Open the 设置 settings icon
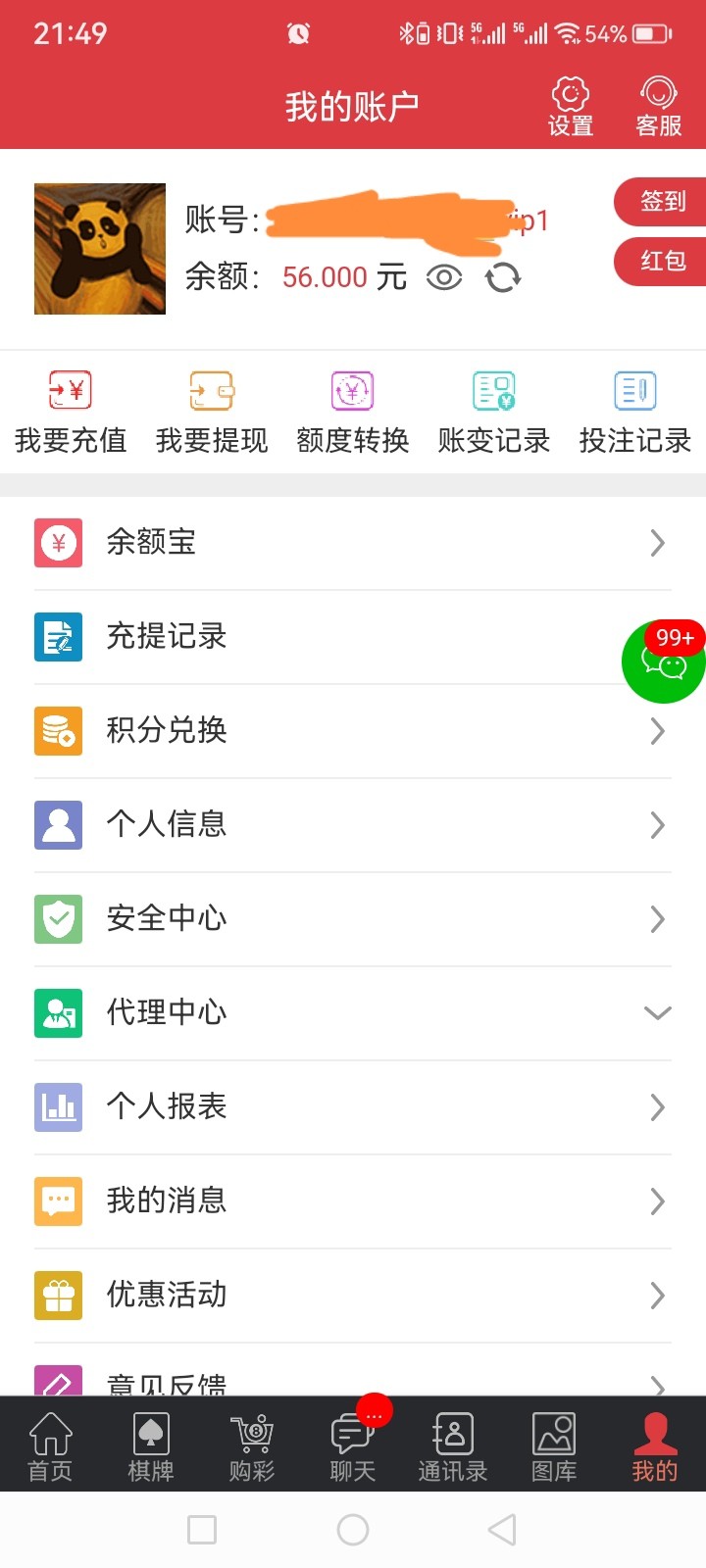The image size is (706, 1568). (x=570, y=106)
